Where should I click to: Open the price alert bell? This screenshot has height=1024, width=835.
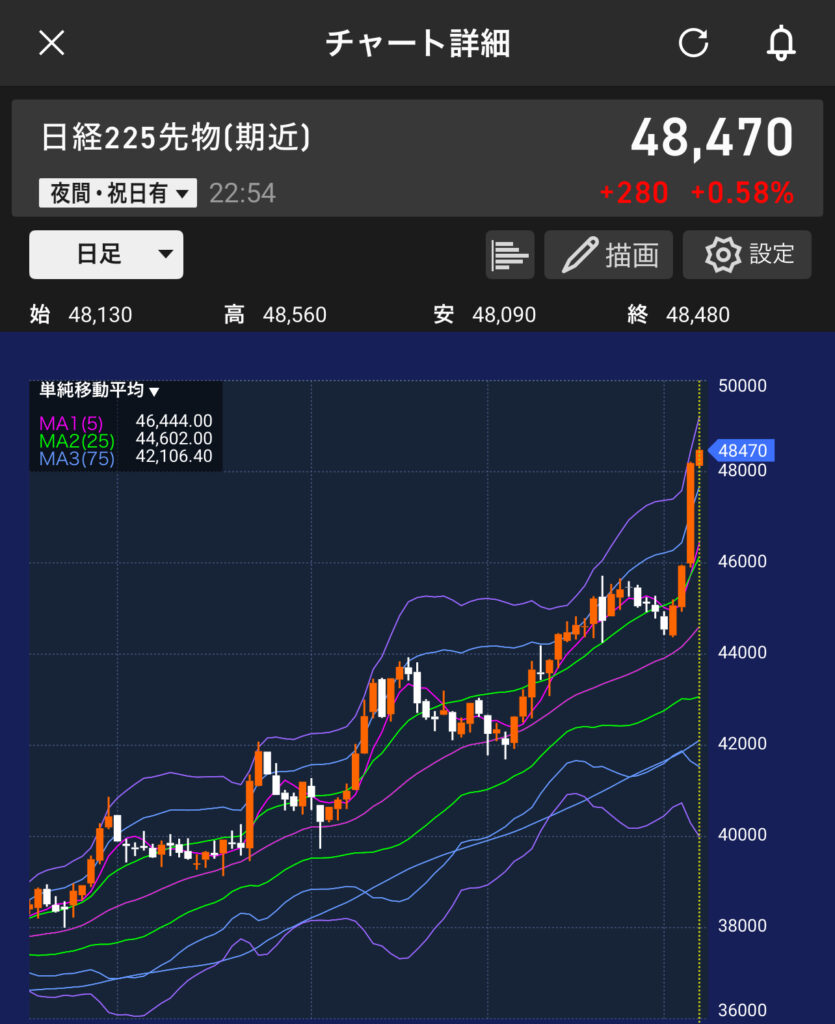tap(780, 43)
